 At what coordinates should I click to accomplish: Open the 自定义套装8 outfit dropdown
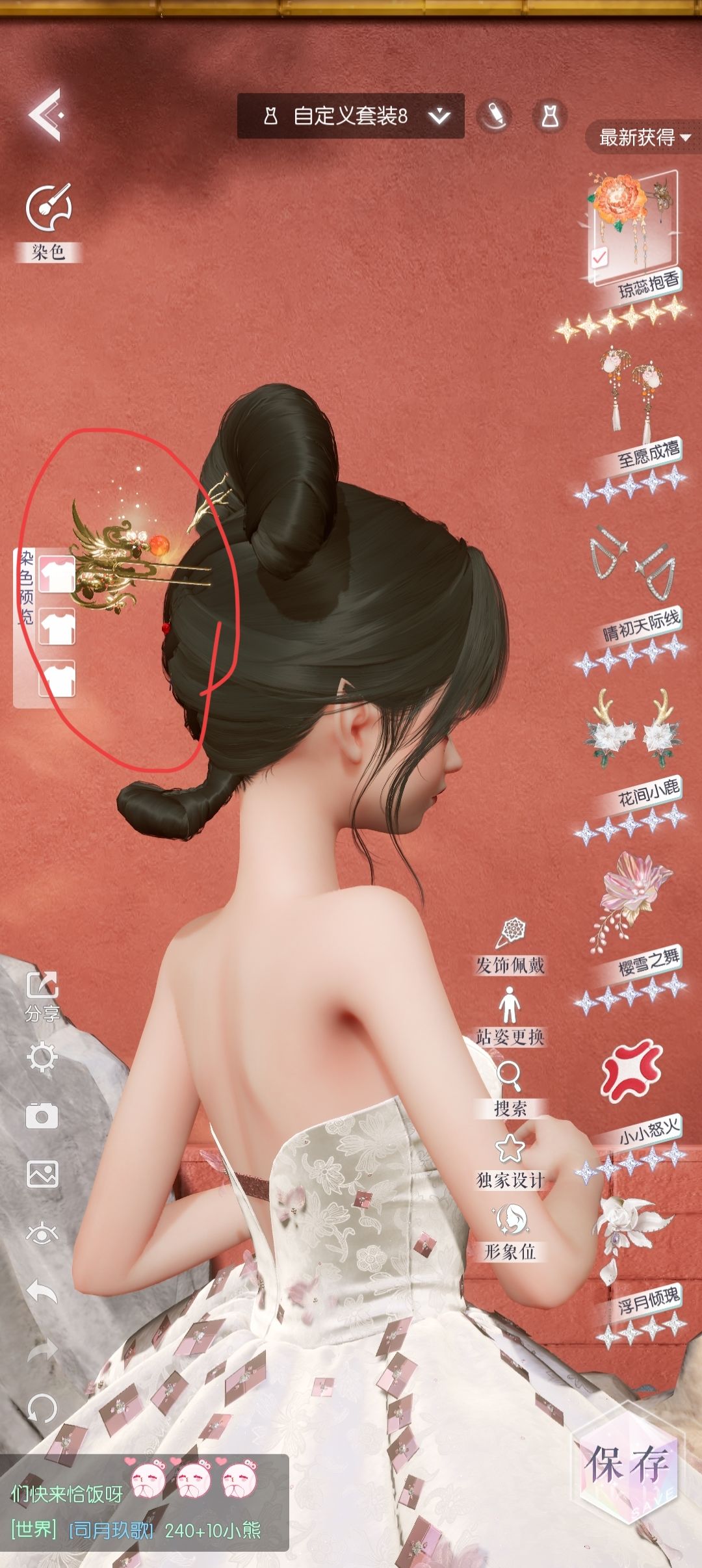[x=351, y=116]
